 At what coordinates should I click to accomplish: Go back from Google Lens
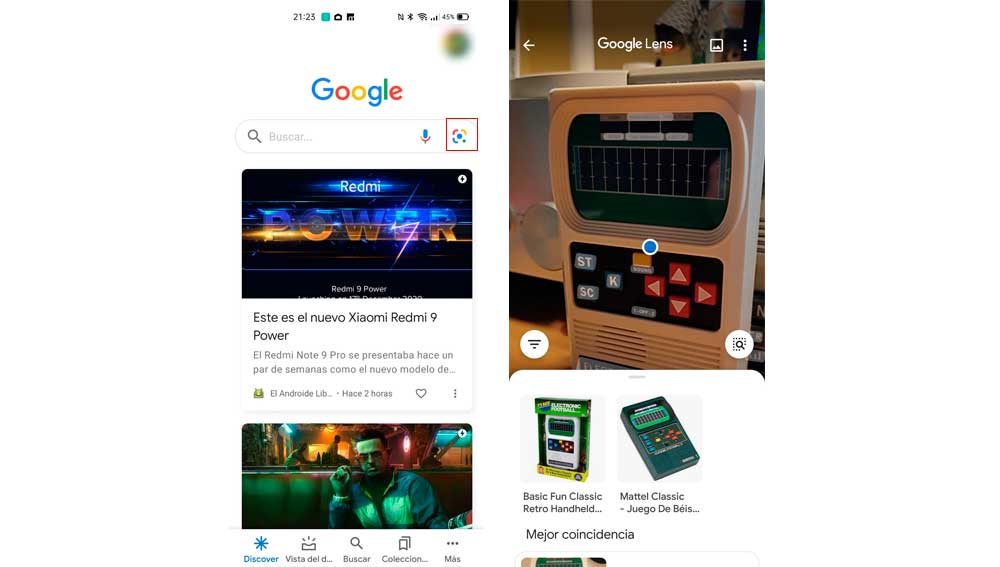529,45
